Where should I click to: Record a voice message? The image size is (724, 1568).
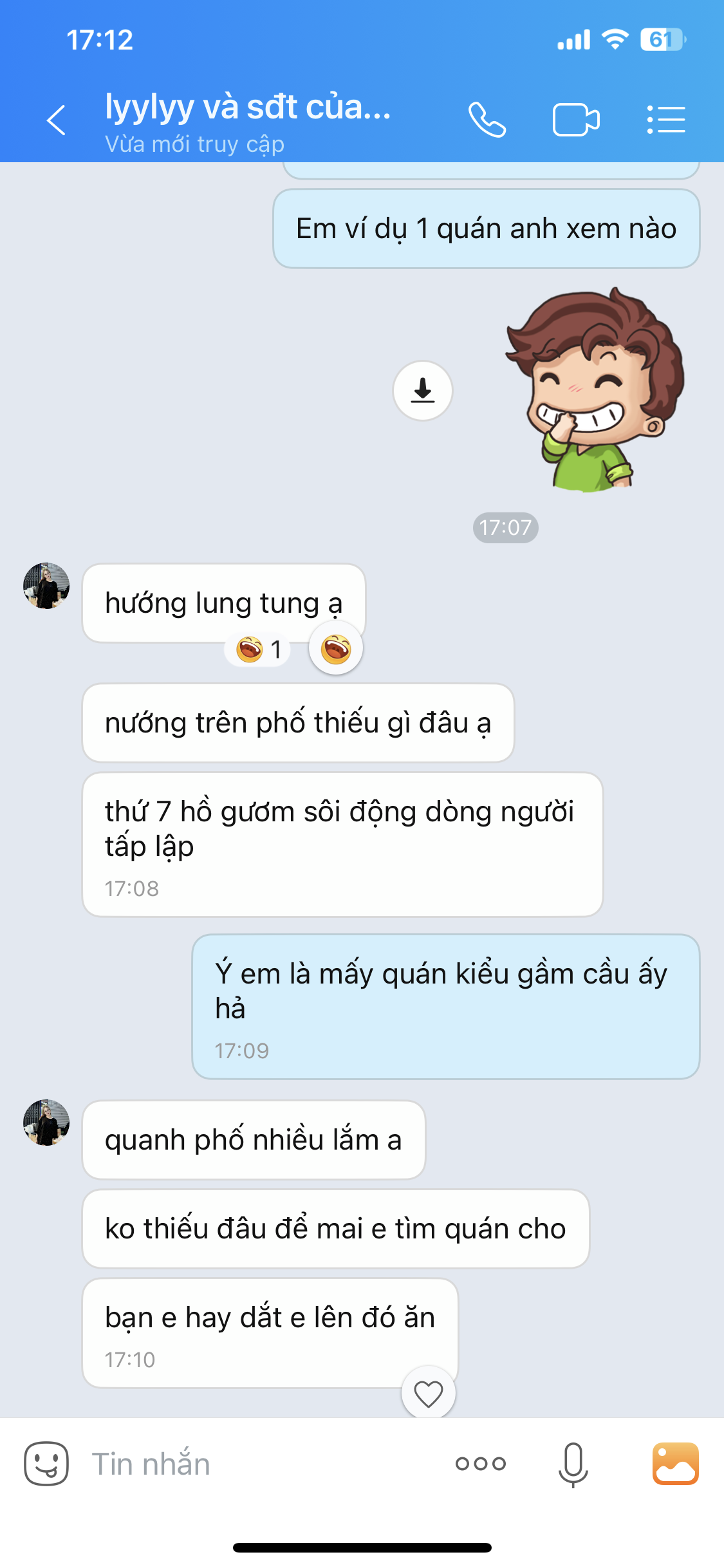(573, 1464)
